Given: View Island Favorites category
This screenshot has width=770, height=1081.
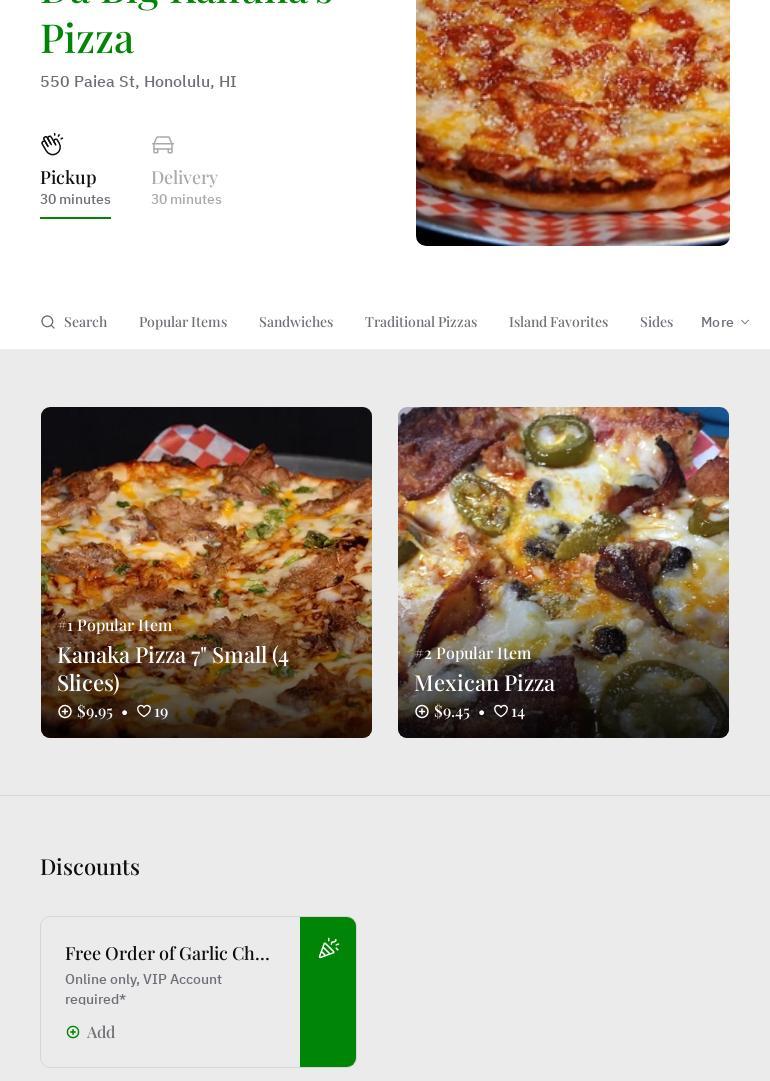Looking at the screenshot, I should (558, 322).
